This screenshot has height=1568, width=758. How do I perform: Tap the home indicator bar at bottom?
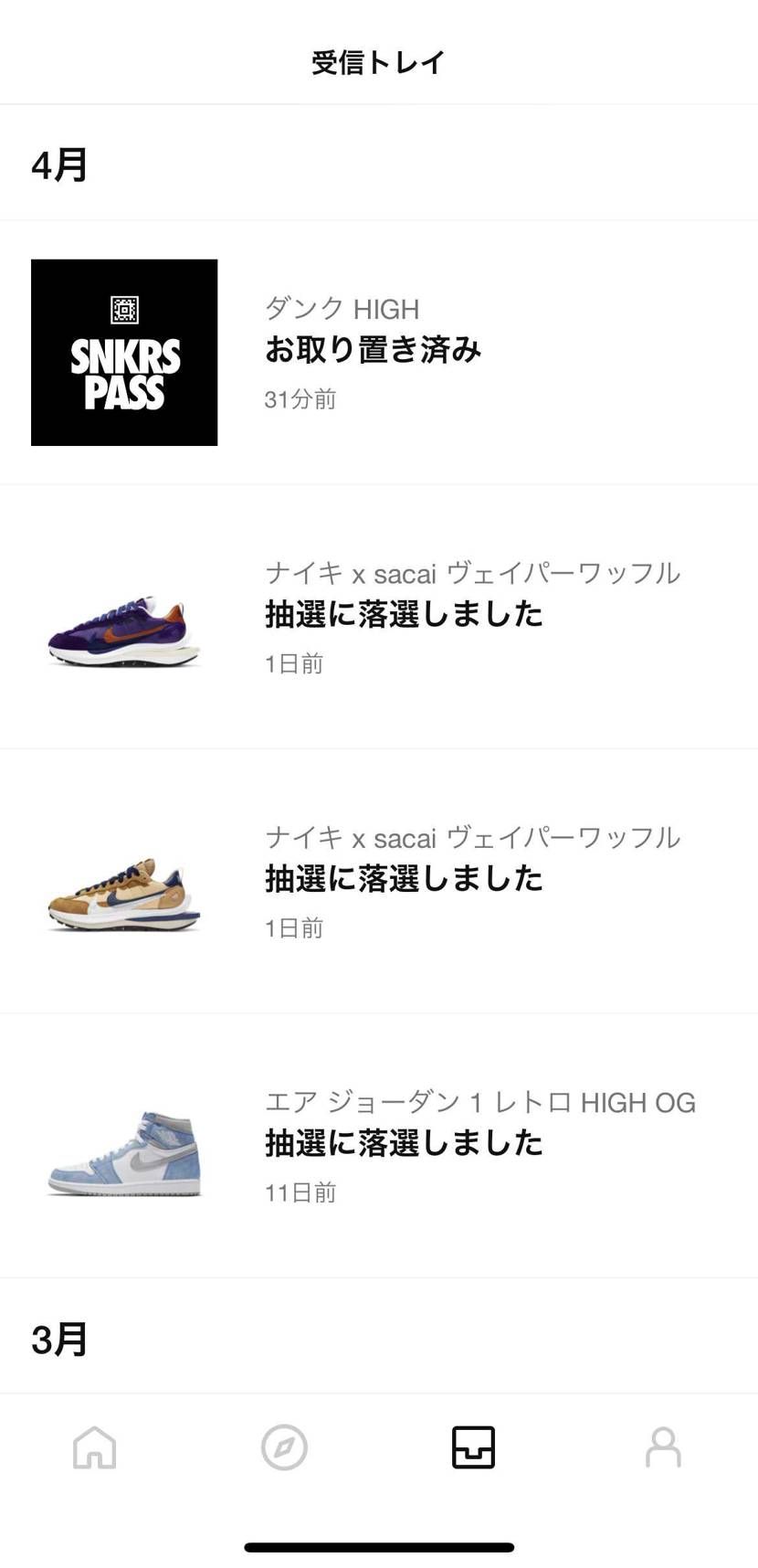click(x=379, y=1540)
